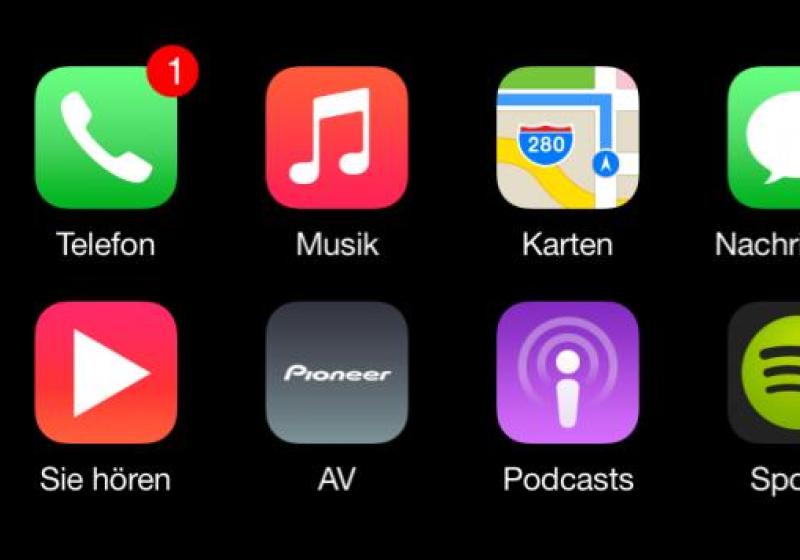
Task: Tap the Sie hören now playing icon
Action: [x=106, y=373]
